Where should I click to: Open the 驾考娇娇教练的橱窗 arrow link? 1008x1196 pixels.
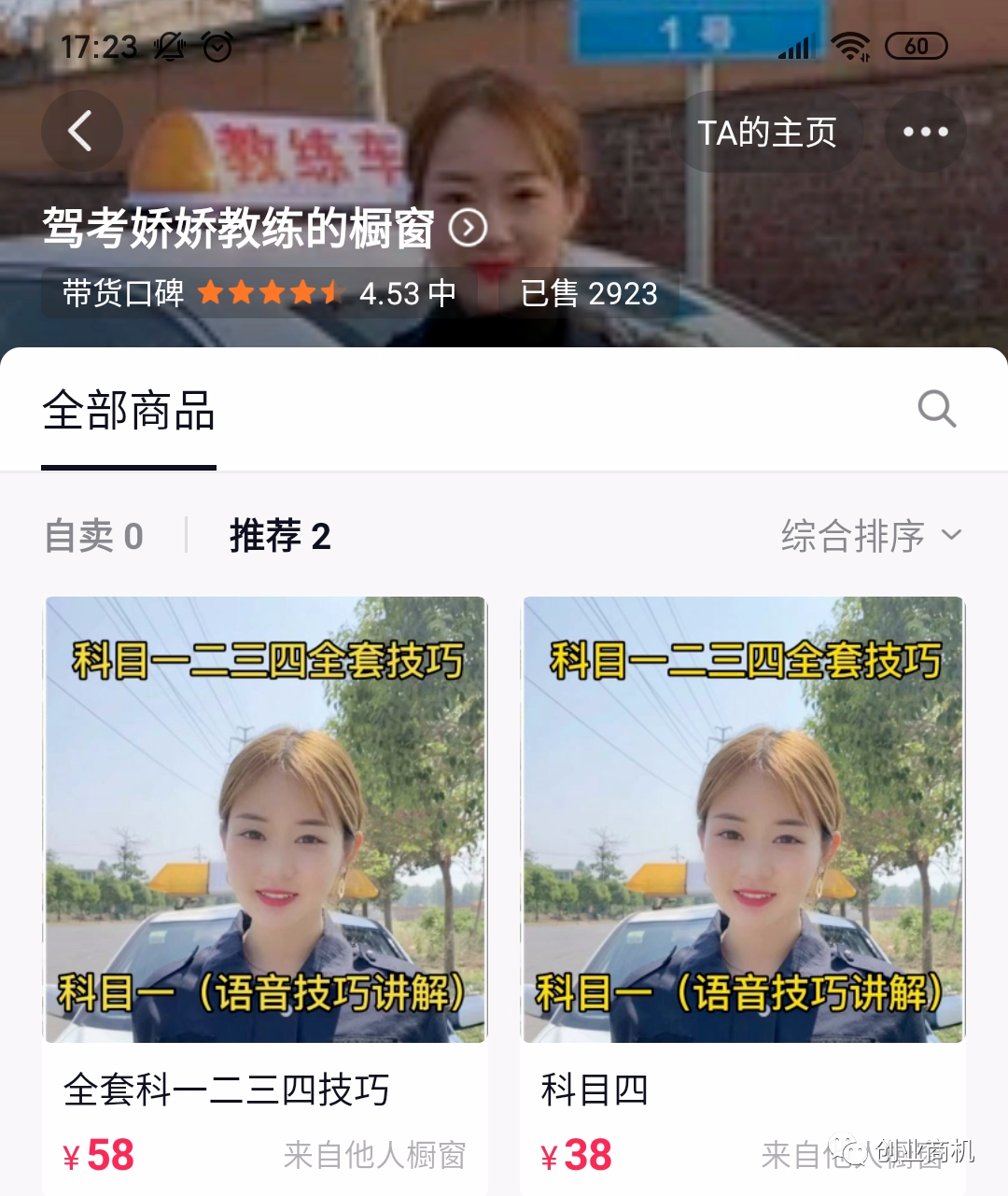pos(469,228)
